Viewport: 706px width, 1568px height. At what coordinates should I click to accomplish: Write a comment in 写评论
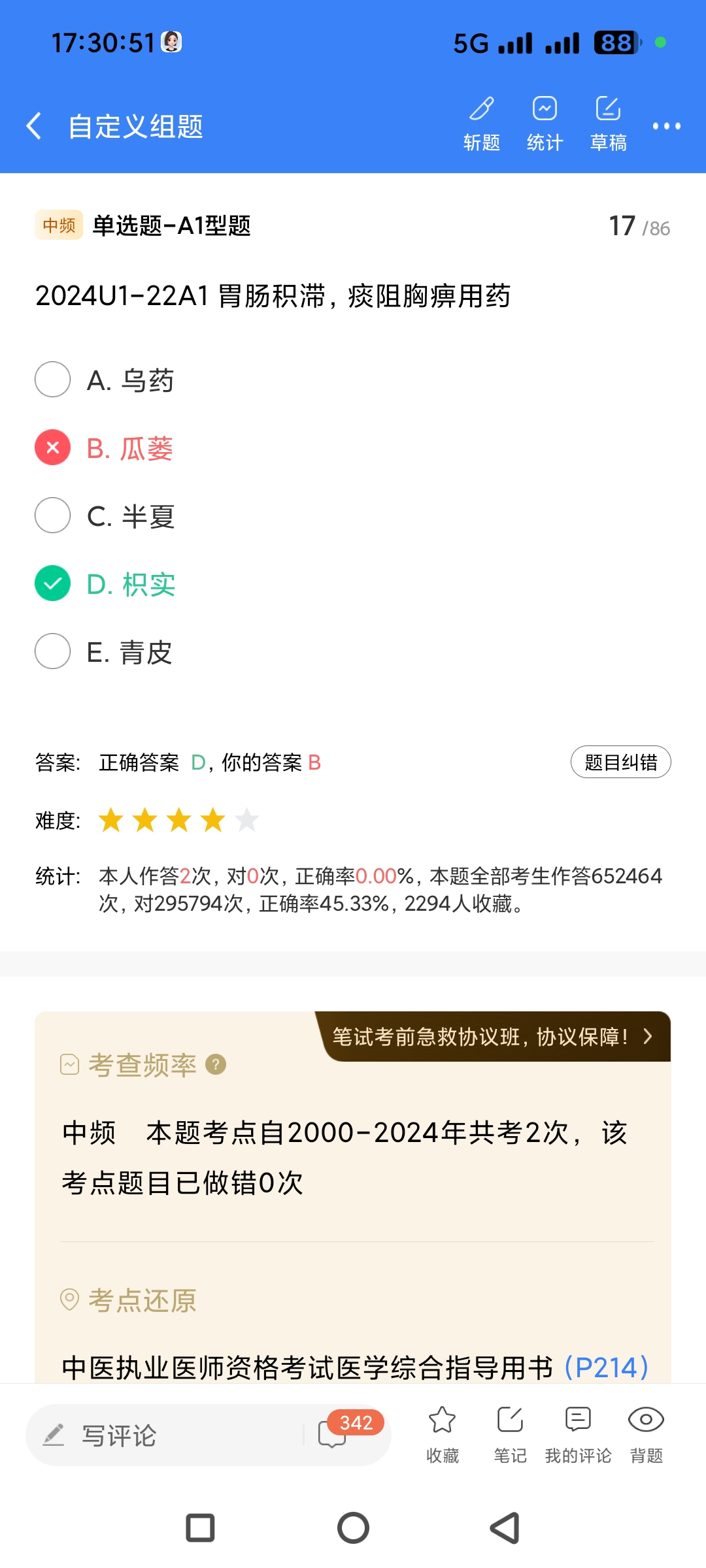point(163,1435)
